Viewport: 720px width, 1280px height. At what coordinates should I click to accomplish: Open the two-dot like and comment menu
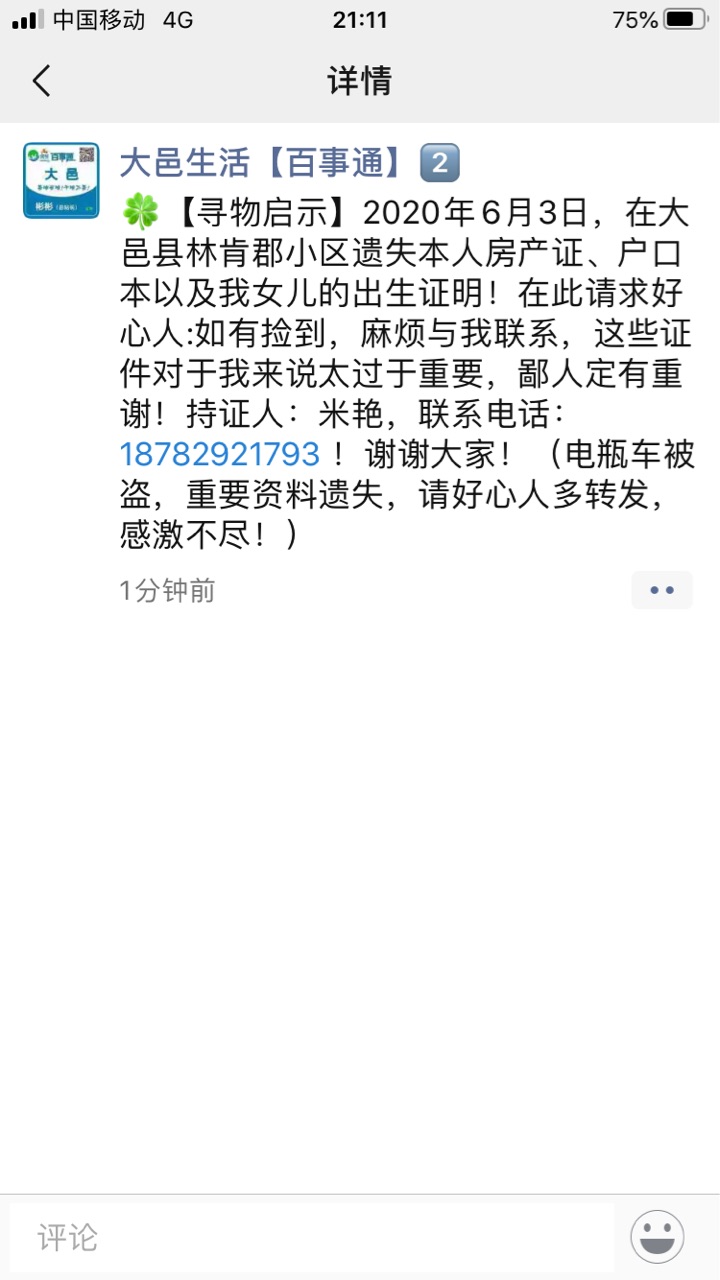pyautogui.click(x=661, y=590)
